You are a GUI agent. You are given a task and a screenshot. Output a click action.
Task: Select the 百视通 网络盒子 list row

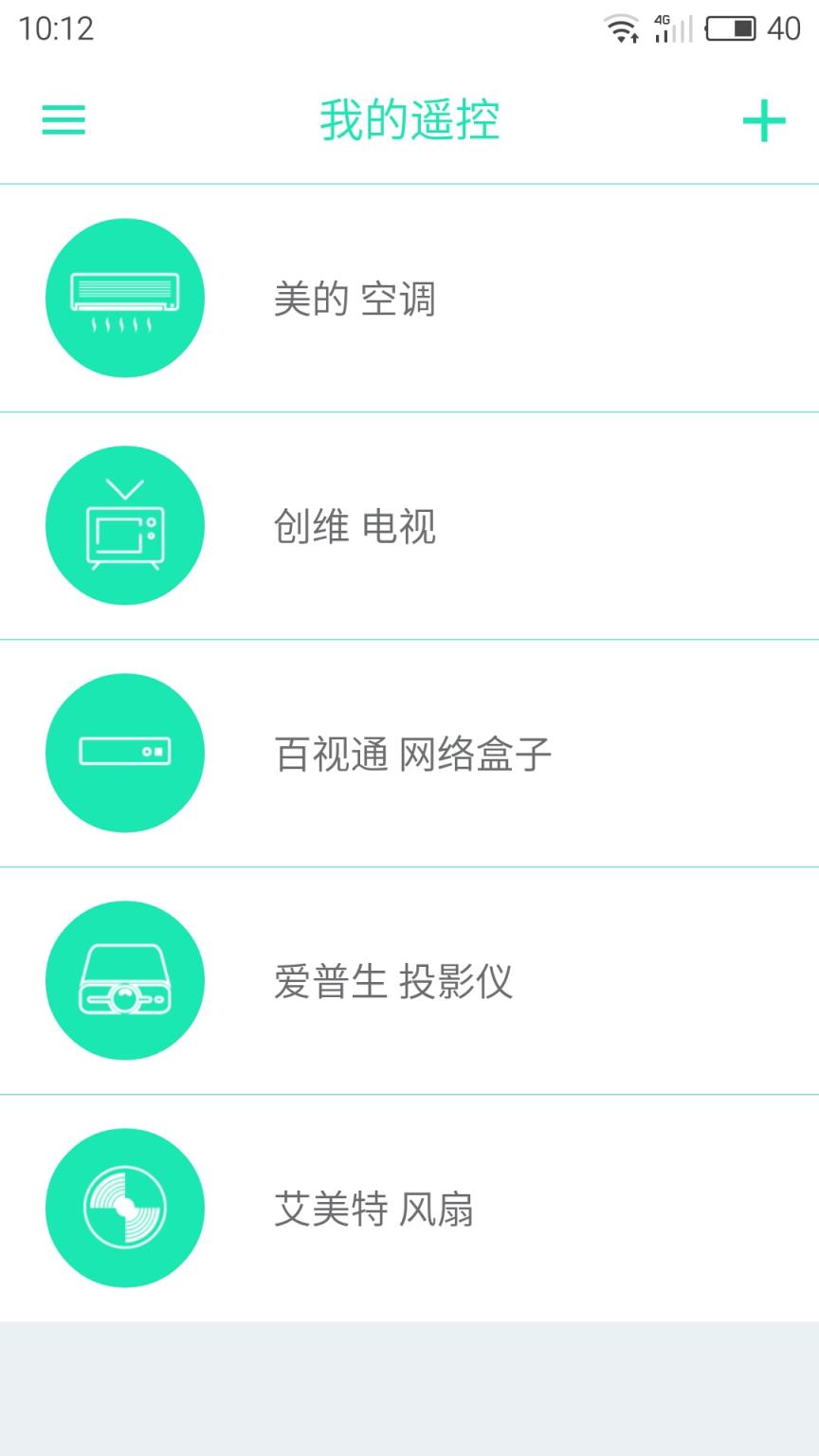(409, 753)
